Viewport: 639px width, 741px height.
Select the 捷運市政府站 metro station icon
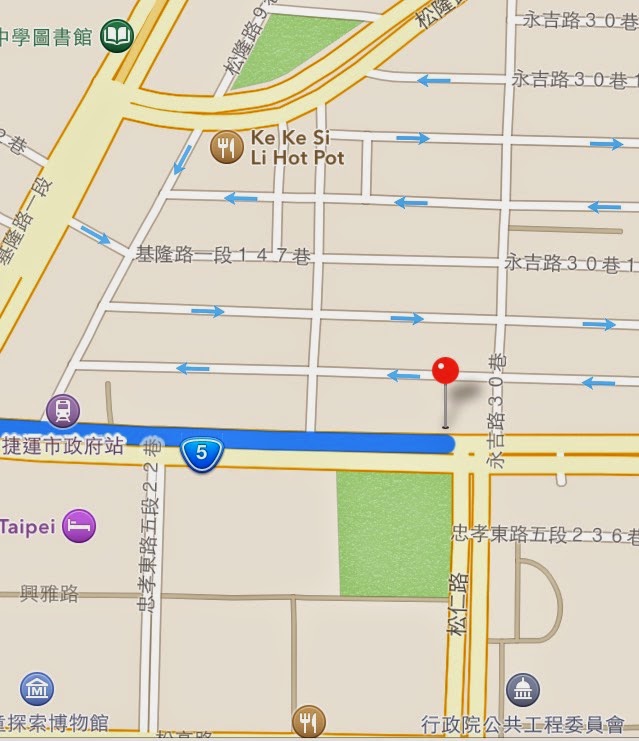point(64,410)
